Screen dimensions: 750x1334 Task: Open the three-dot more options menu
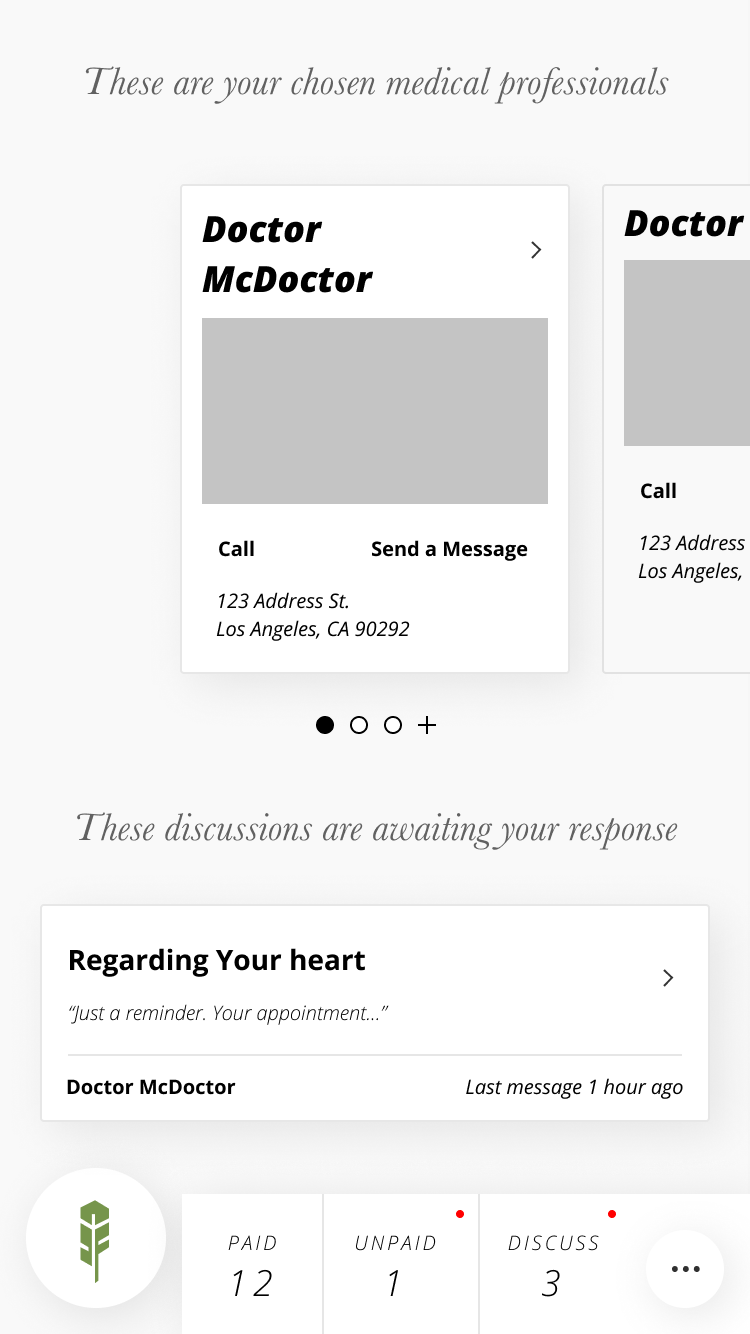pyautogui.click(x=685, y=1269)
